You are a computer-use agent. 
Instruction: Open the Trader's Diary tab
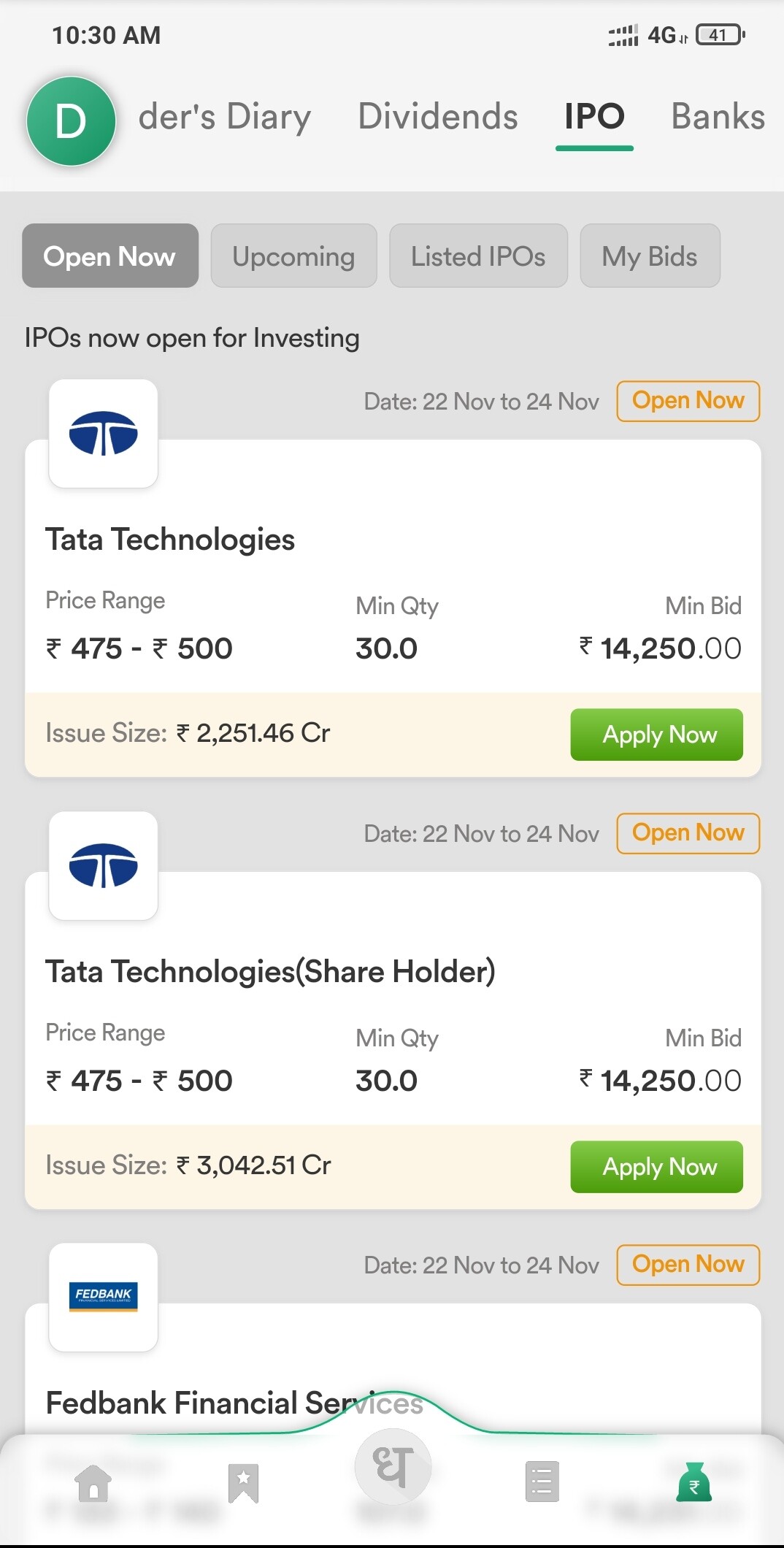coord(225,117)
